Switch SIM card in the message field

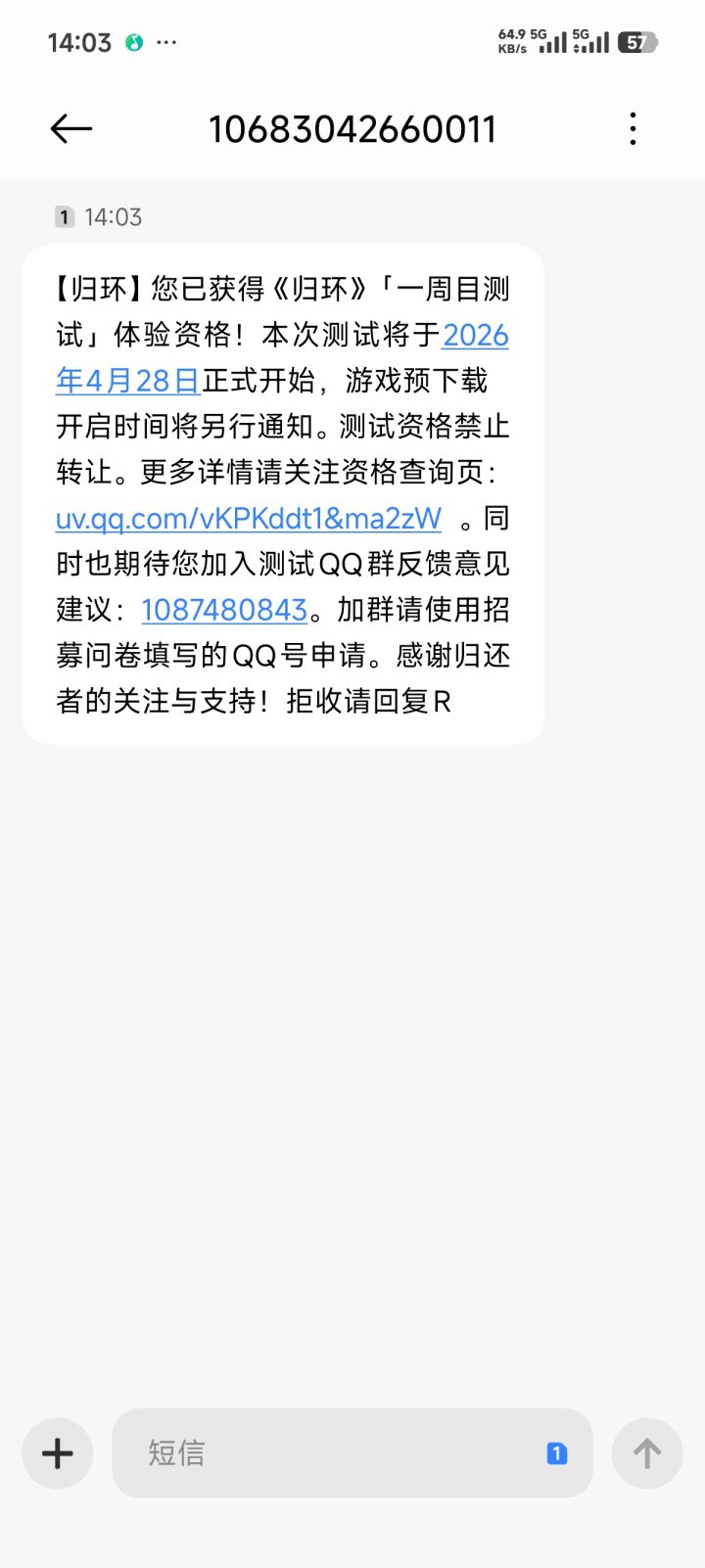point(556,1453)
